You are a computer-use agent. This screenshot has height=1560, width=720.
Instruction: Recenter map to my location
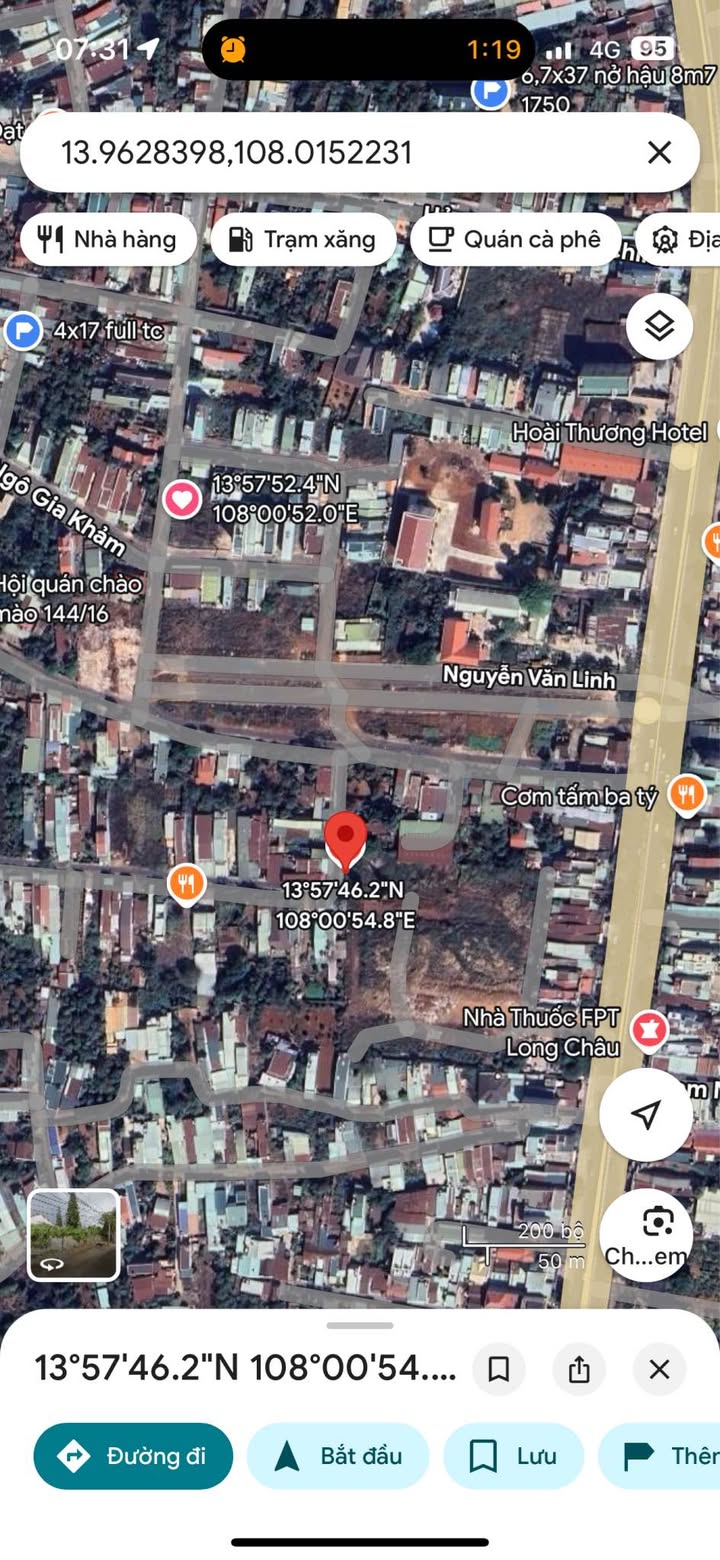point(646,1114)
